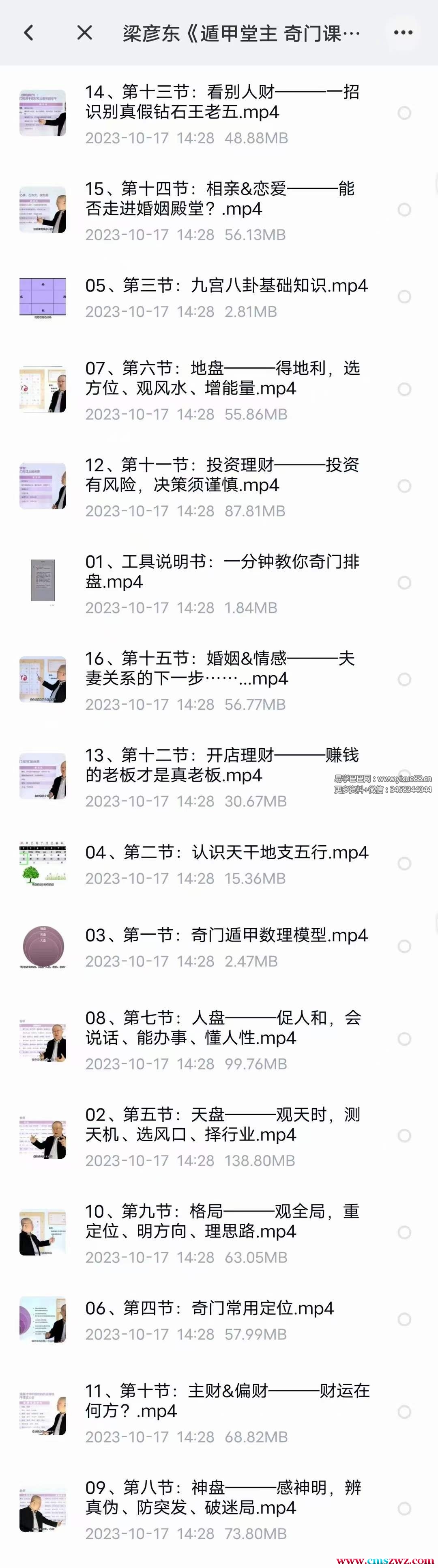Viewport: 438px width, 1568px height.
Task: Go back with the back arrow
Action: click(x=28, y=33)
